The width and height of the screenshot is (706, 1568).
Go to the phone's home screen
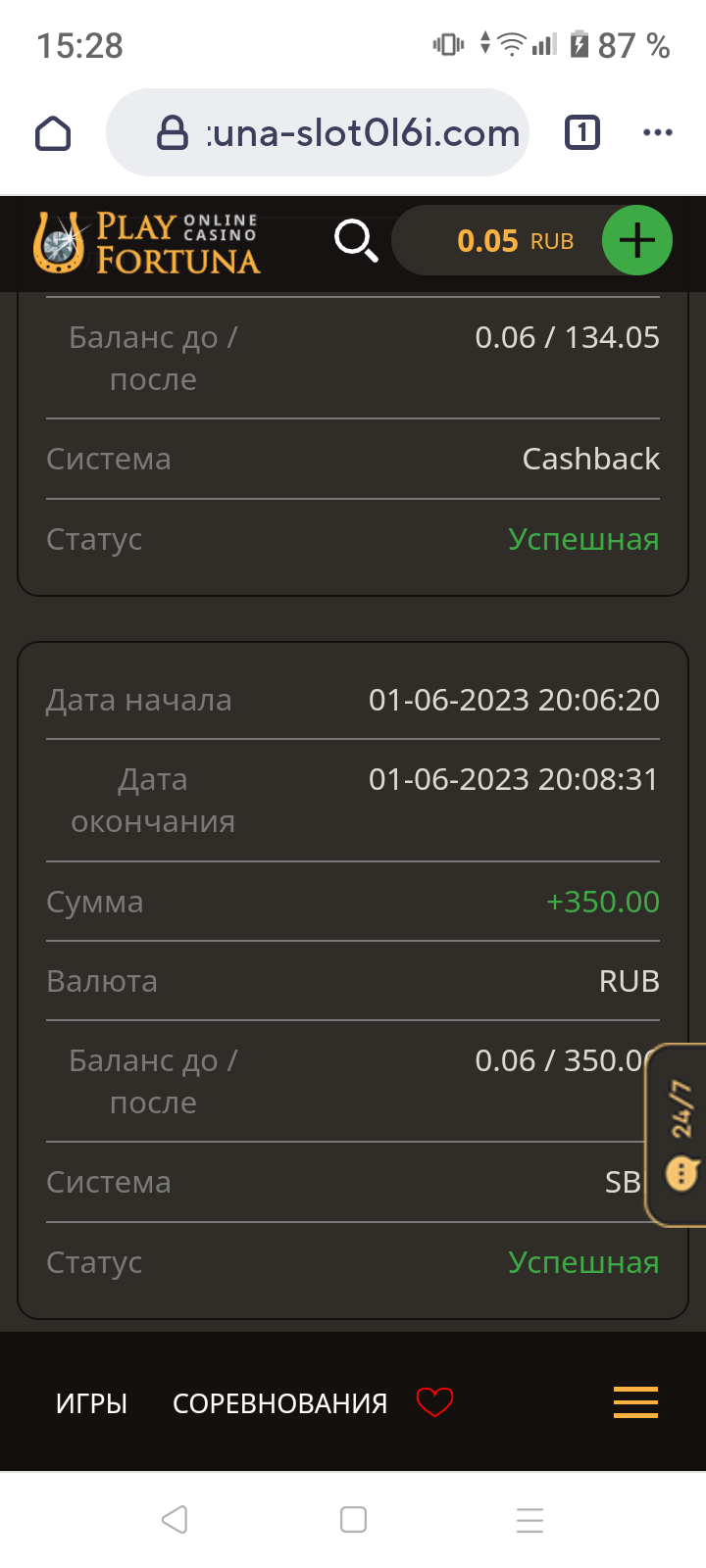coord(353,1520)
